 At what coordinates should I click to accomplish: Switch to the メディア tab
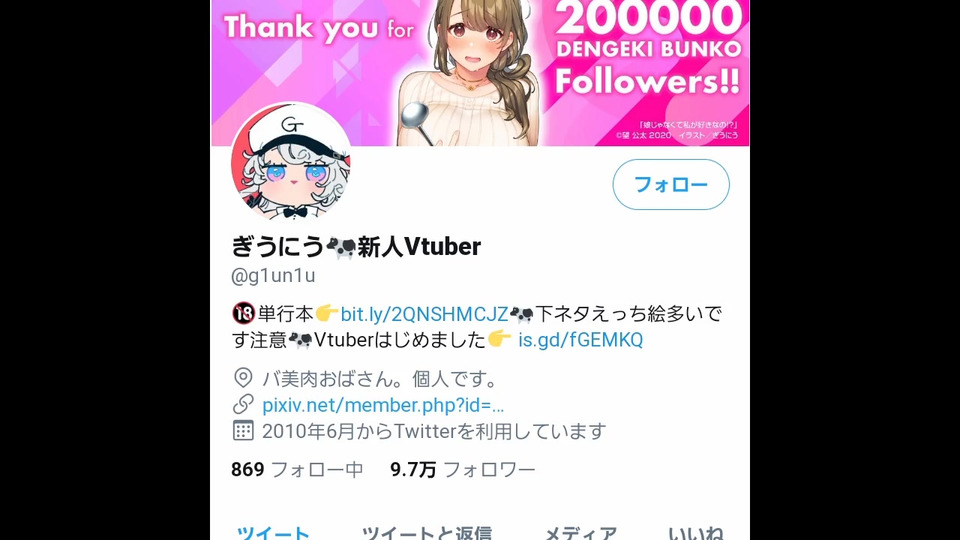[x=580, y=533]
